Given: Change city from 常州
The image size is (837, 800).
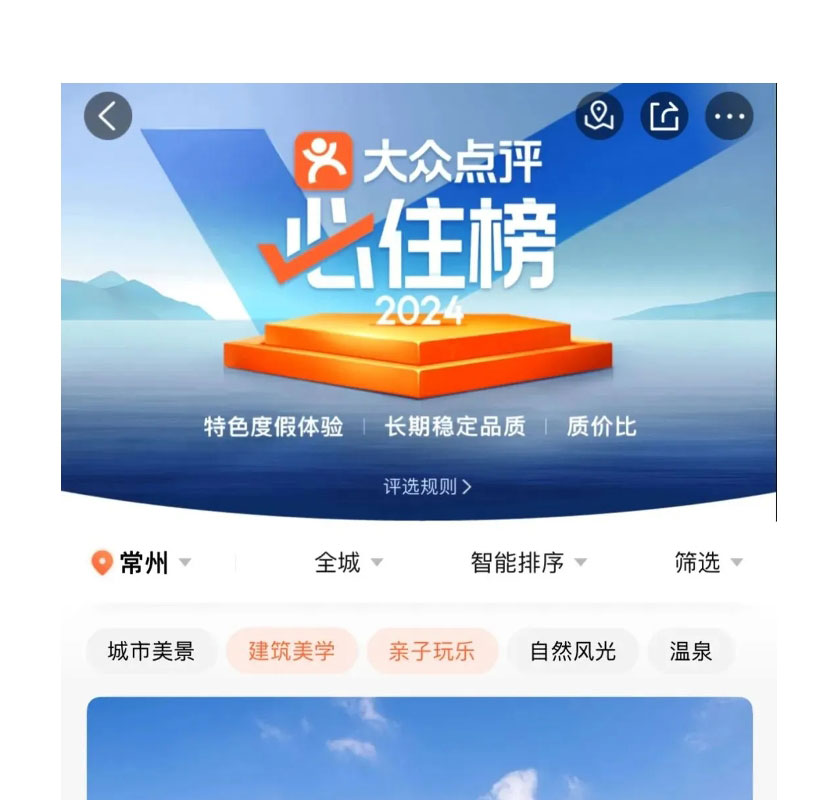Looking at the screenshot, I should click(142, 563).
